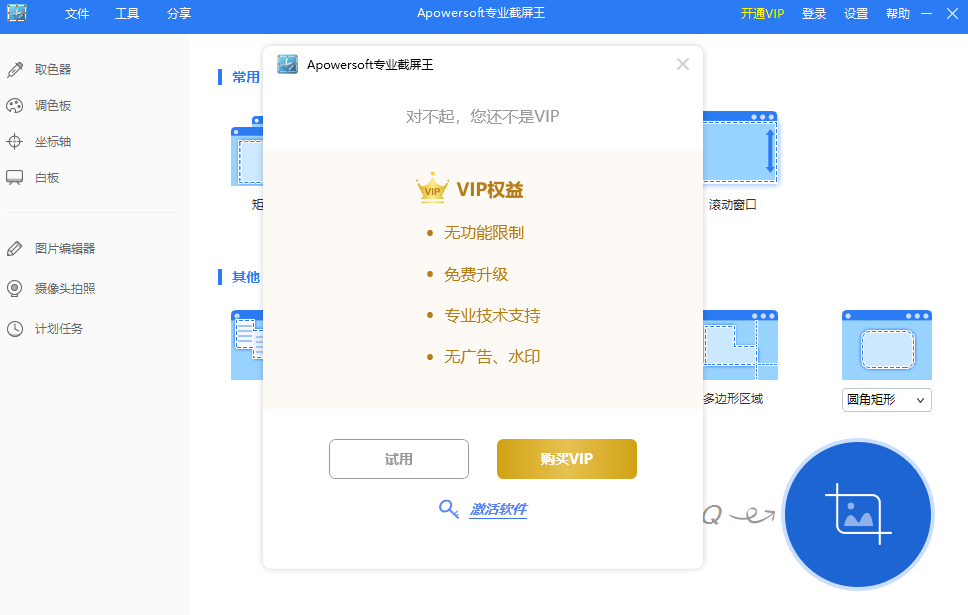Close the VIP dialog
Screen dimensions: 968x615
[x=683, y=64]
